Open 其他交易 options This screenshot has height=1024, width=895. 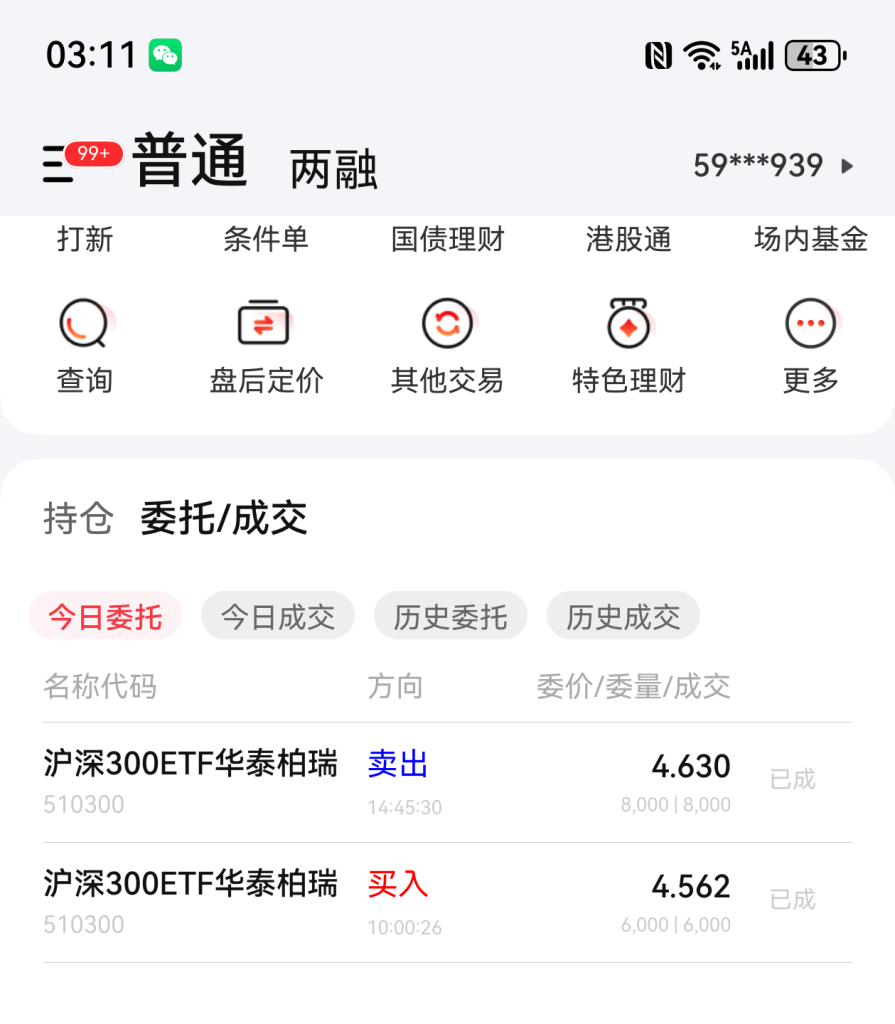tap(447, 325)
